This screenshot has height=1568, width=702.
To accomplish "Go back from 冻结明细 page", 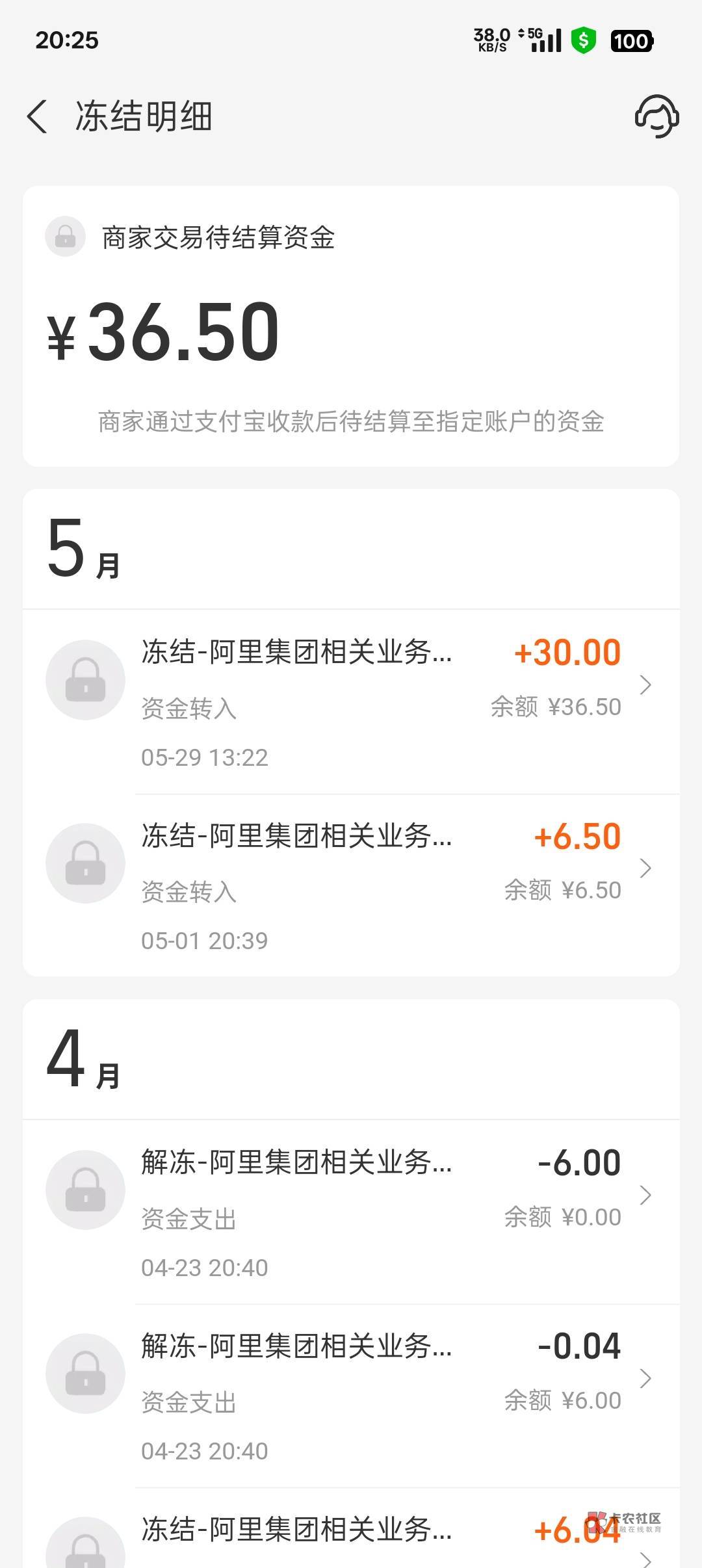I will pyautogui.click(x=38, y=117).
